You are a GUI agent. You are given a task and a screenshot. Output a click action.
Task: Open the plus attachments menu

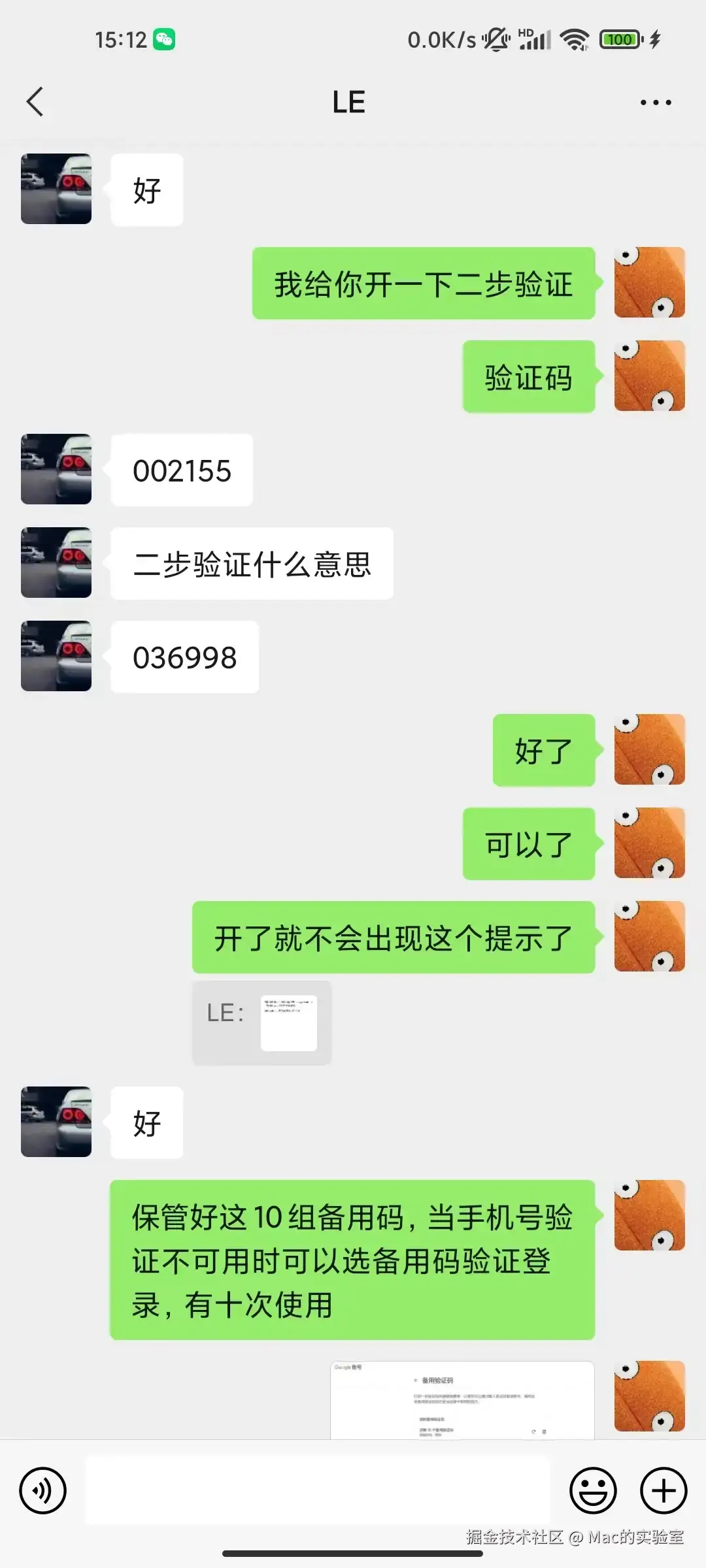point(663,1491)
